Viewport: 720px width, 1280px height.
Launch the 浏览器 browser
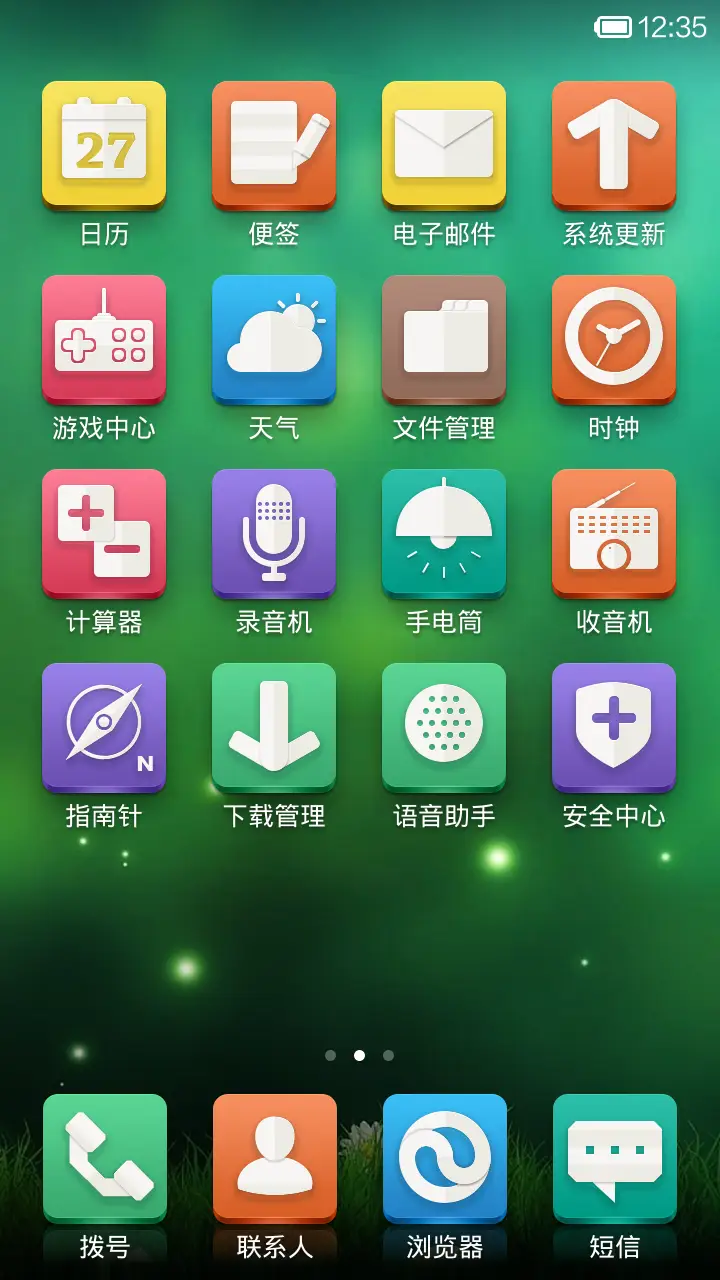444,1157
